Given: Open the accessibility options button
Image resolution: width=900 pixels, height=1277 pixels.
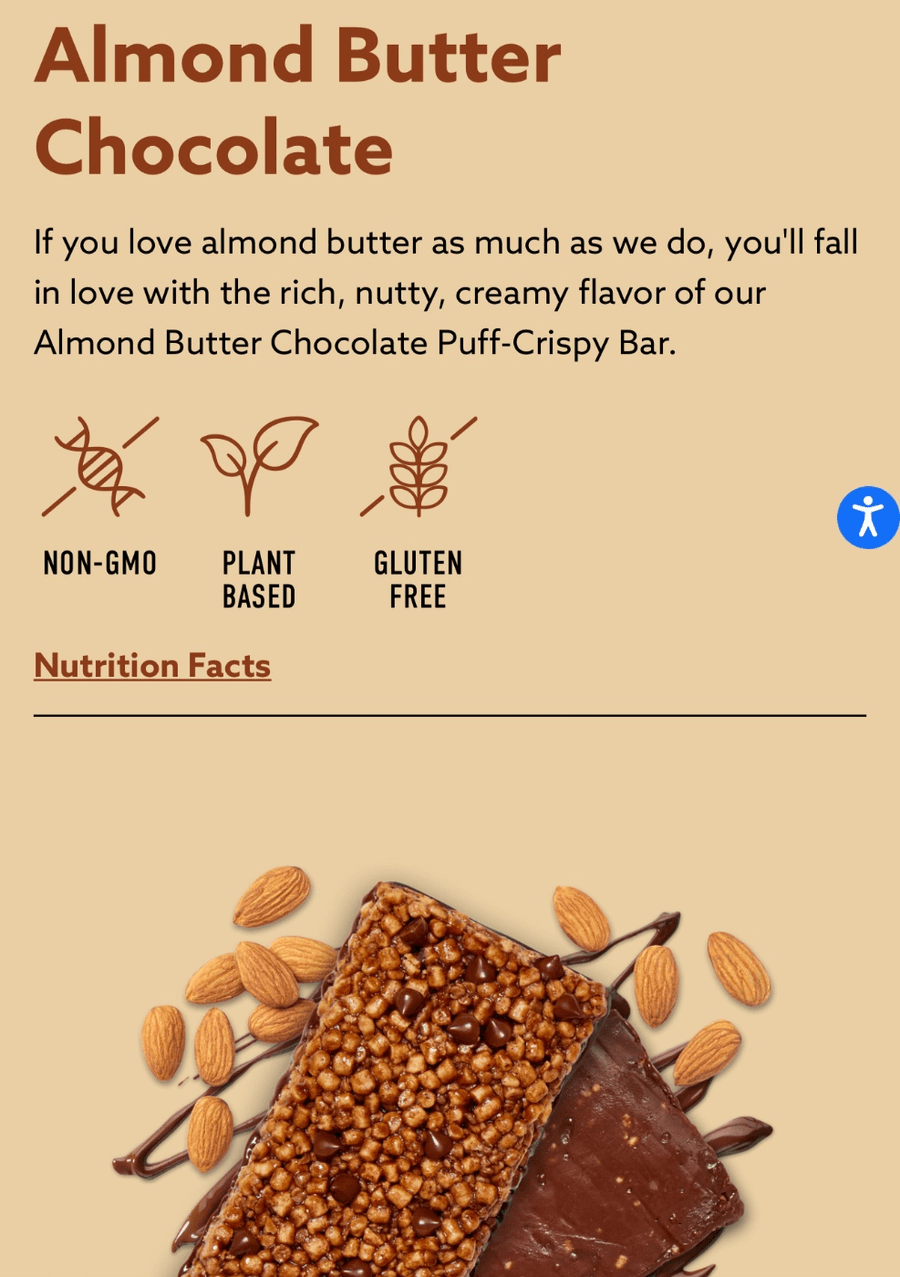Looking at the screenshot, I should coord(867,518).
